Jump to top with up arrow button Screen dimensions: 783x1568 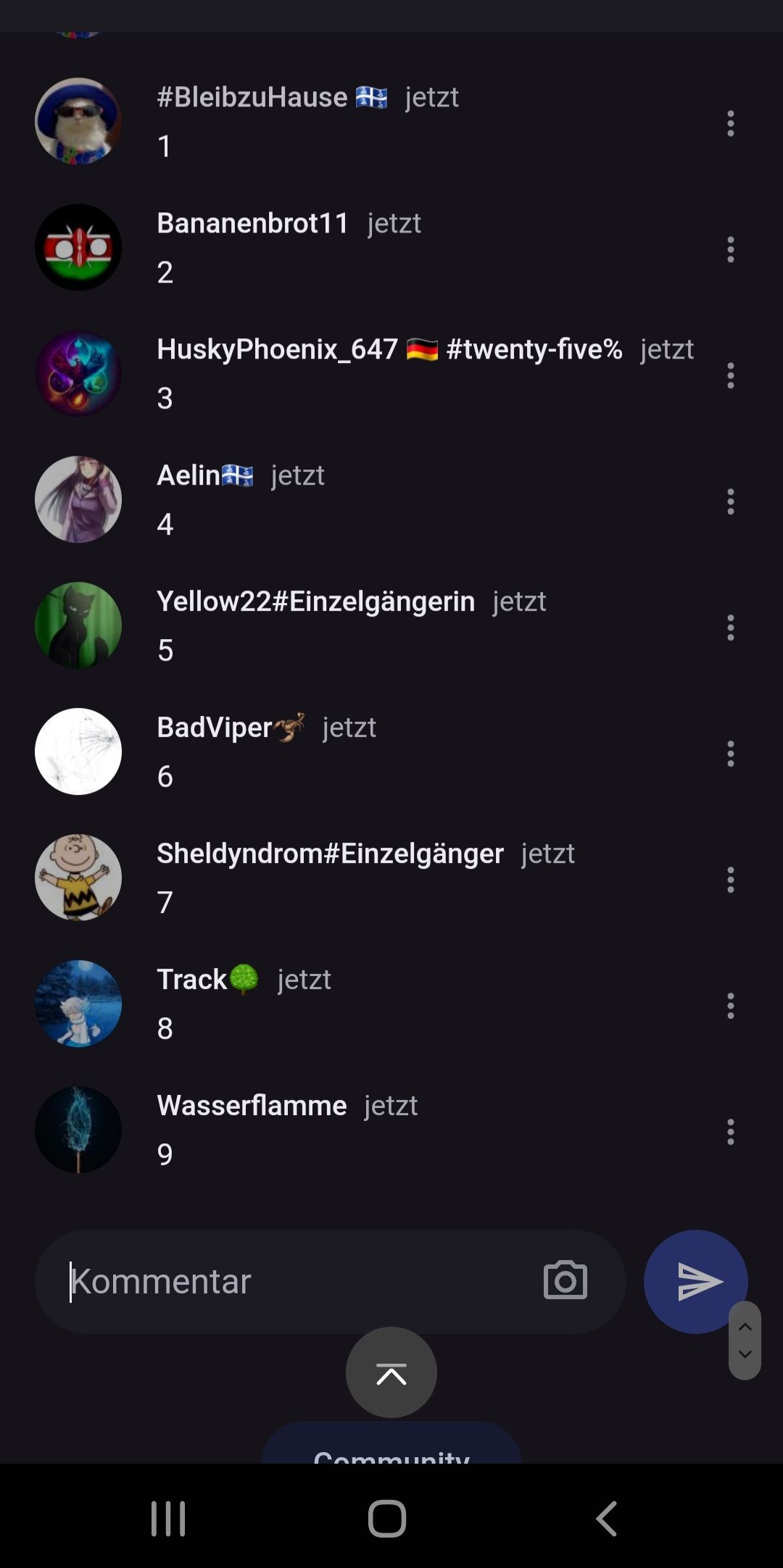click(391, 1372)
